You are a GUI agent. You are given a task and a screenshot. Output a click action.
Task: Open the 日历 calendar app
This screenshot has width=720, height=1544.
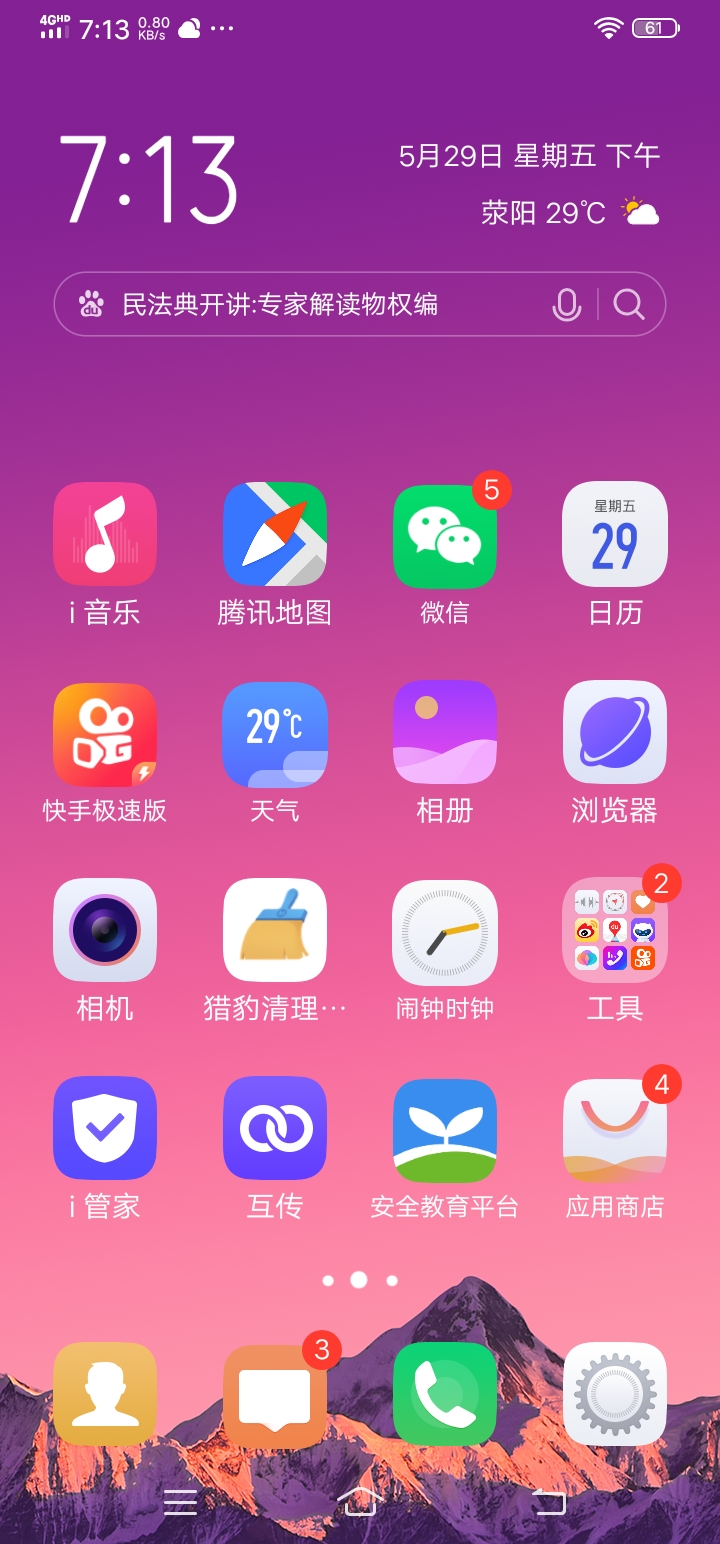coord(614,535)
